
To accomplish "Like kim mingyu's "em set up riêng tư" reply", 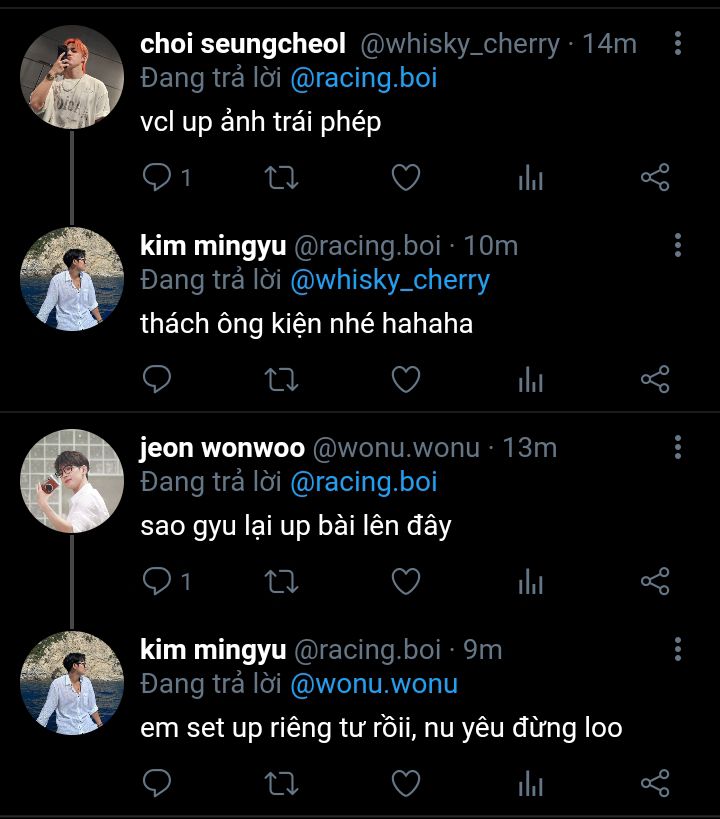I will pos(405,782).
